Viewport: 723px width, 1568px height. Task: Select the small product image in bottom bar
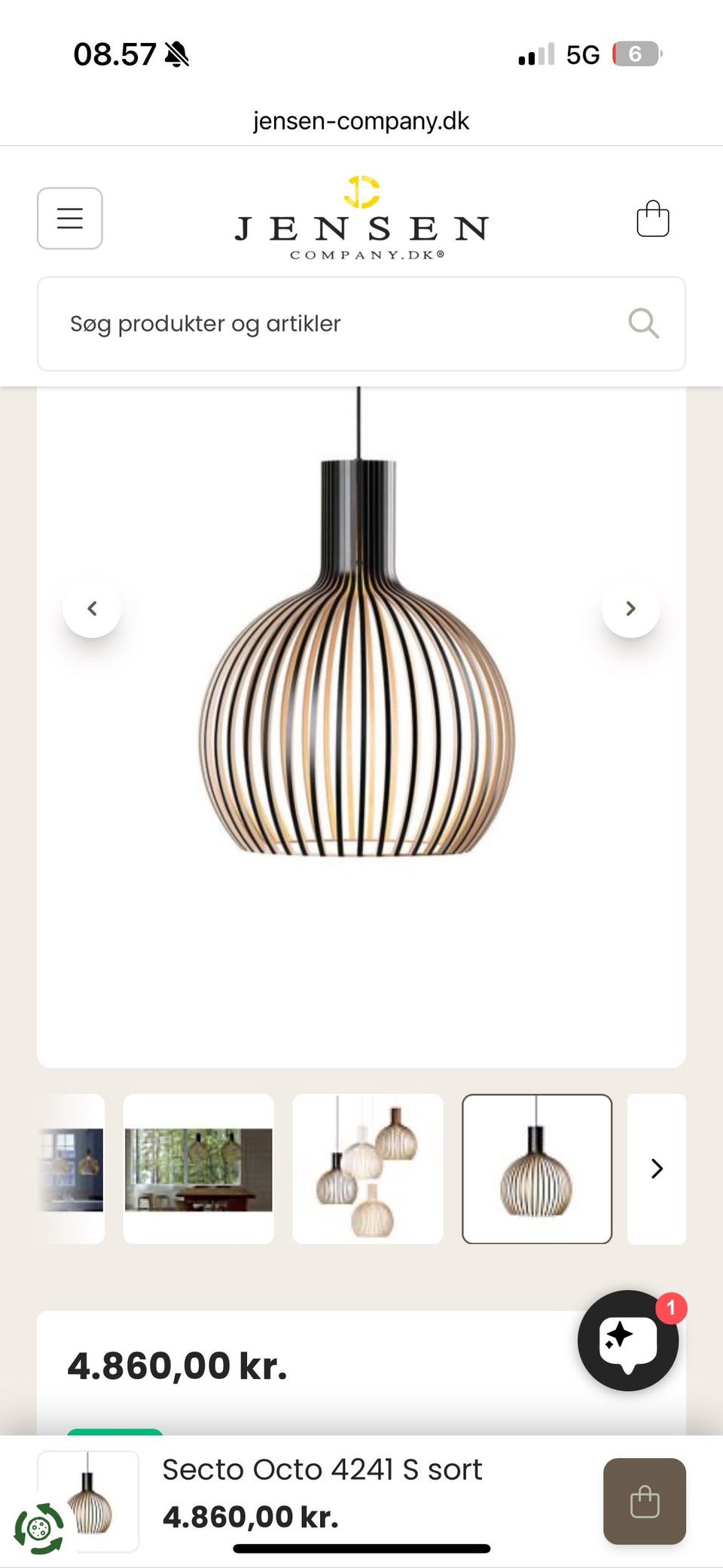(x=90, y=1499)
